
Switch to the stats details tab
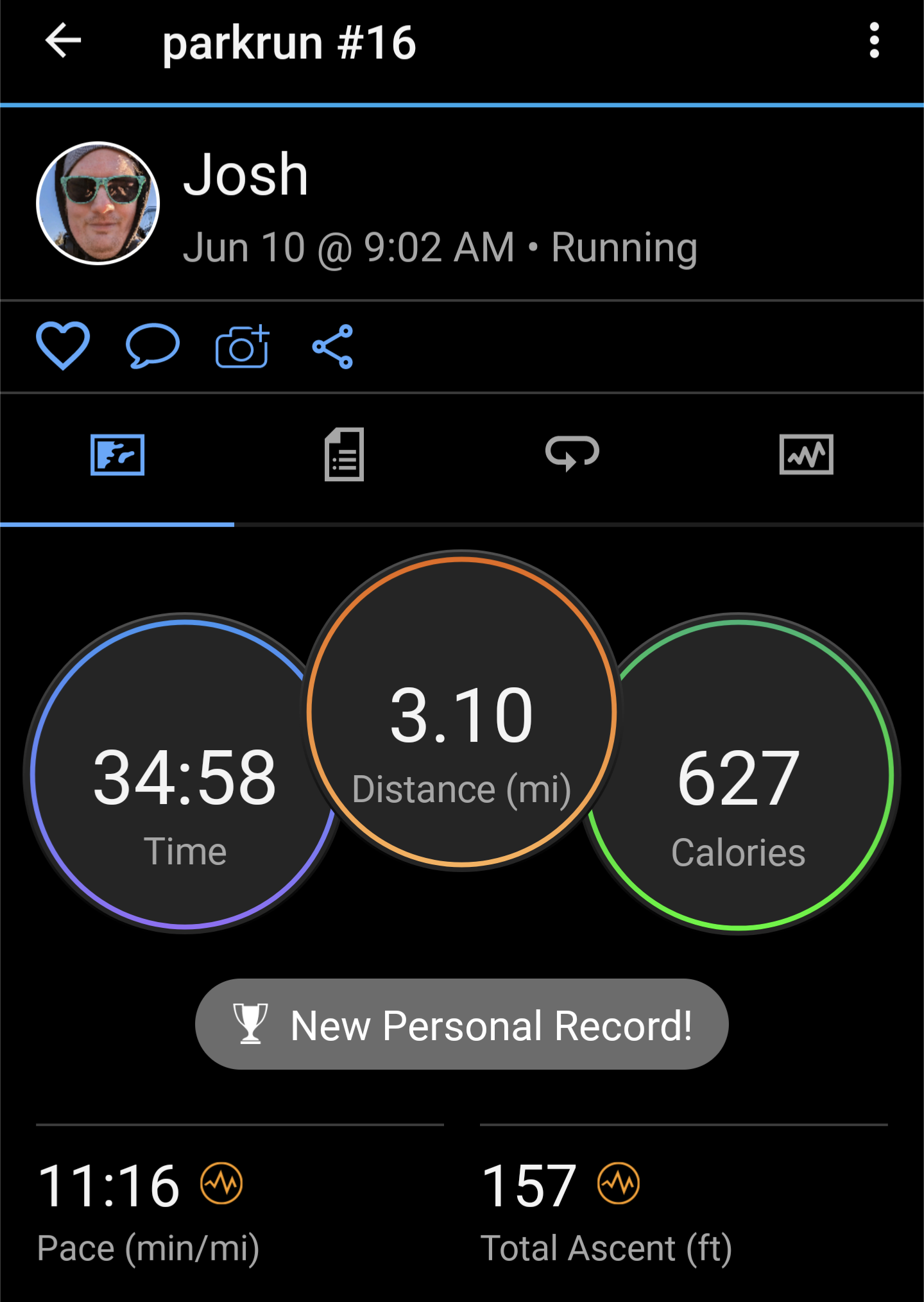pyautogui.click(x=345, y=454)
